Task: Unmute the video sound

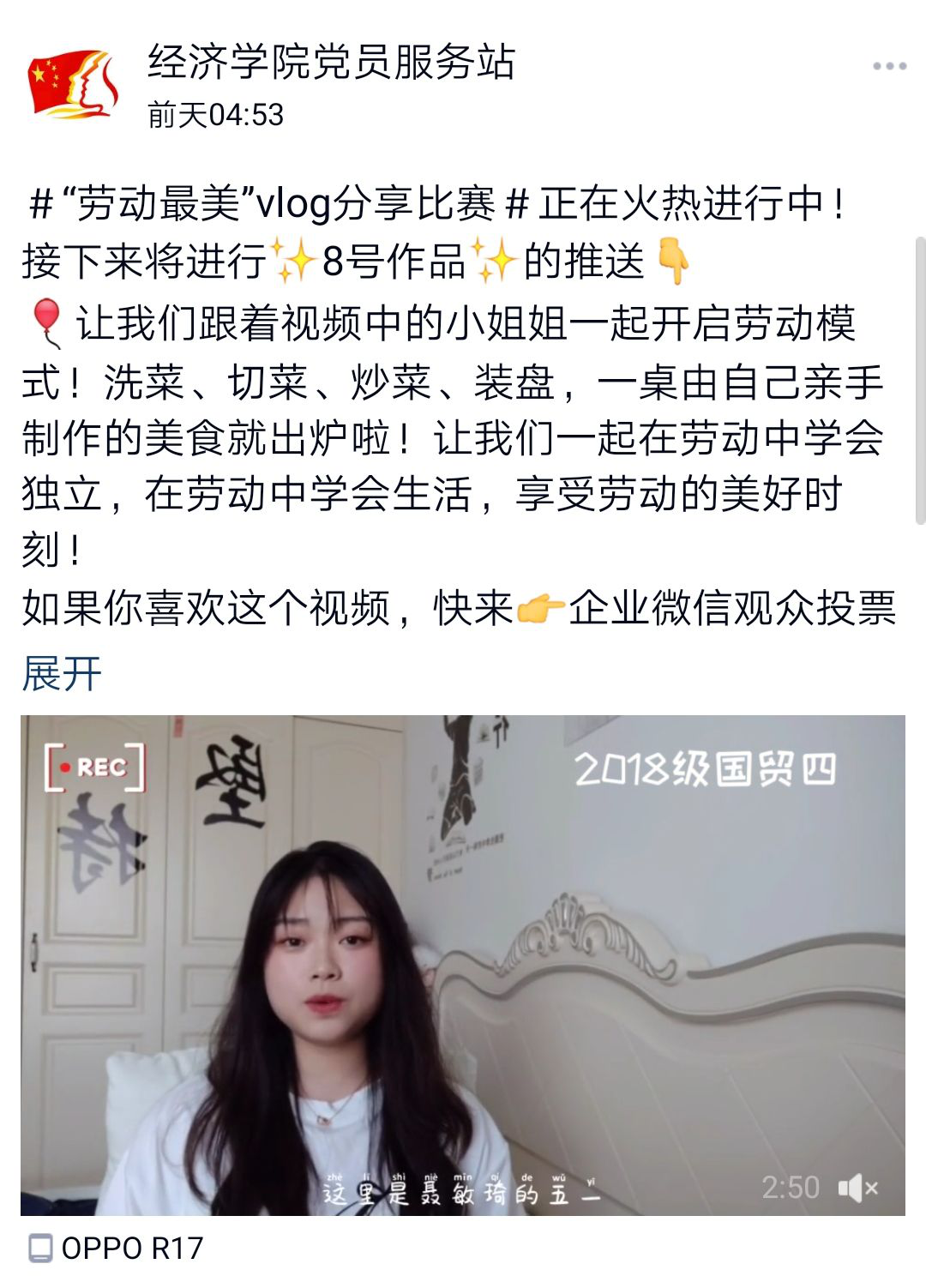Action: (x=857, y=1188)
